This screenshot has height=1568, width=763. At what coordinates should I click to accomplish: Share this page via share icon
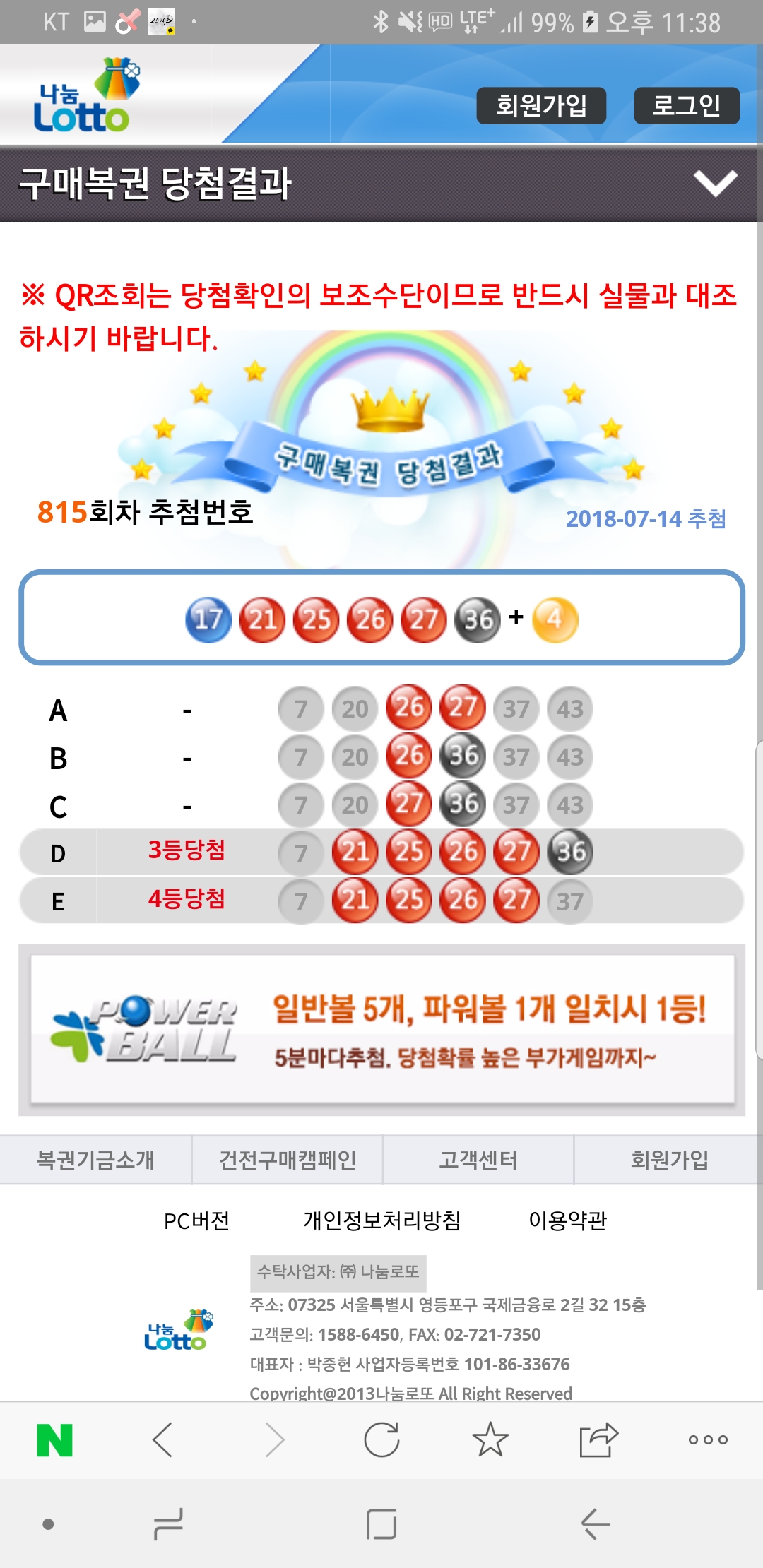click(x=598, y=1440)
